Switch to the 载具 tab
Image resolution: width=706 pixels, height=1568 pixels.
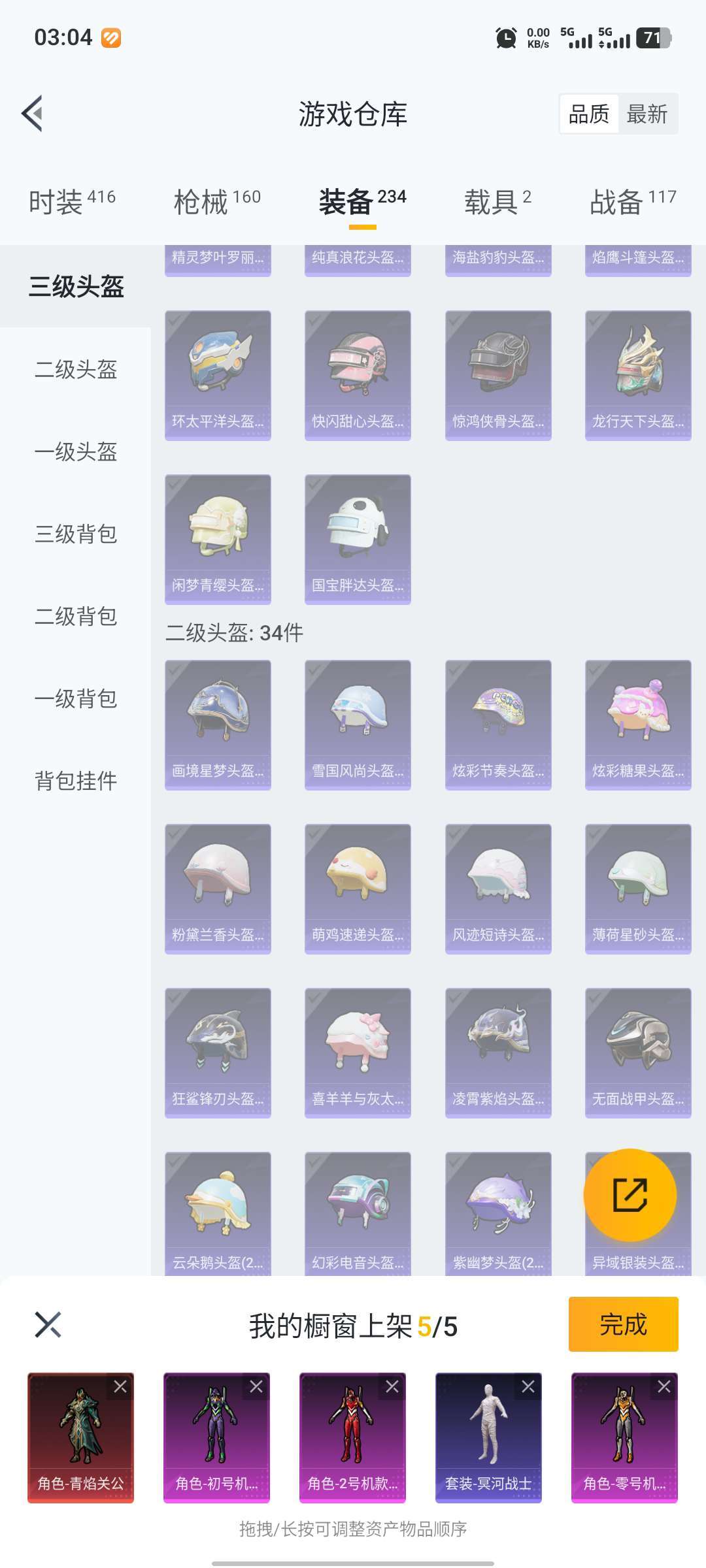tap(497, 201)
